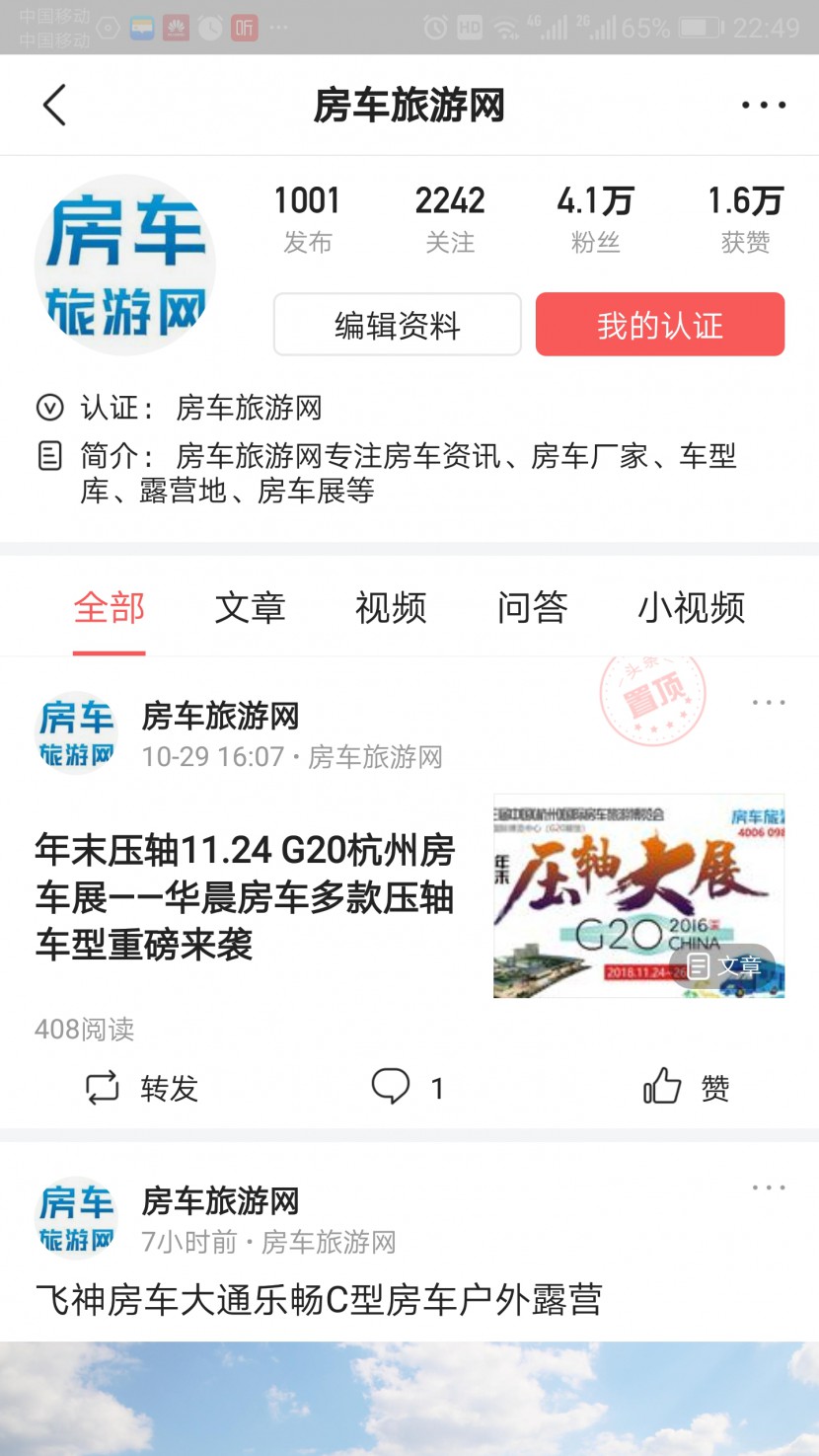Tap the 编辑资料 button
This screenshot has height=1456, width=819.
click(397, 325)
